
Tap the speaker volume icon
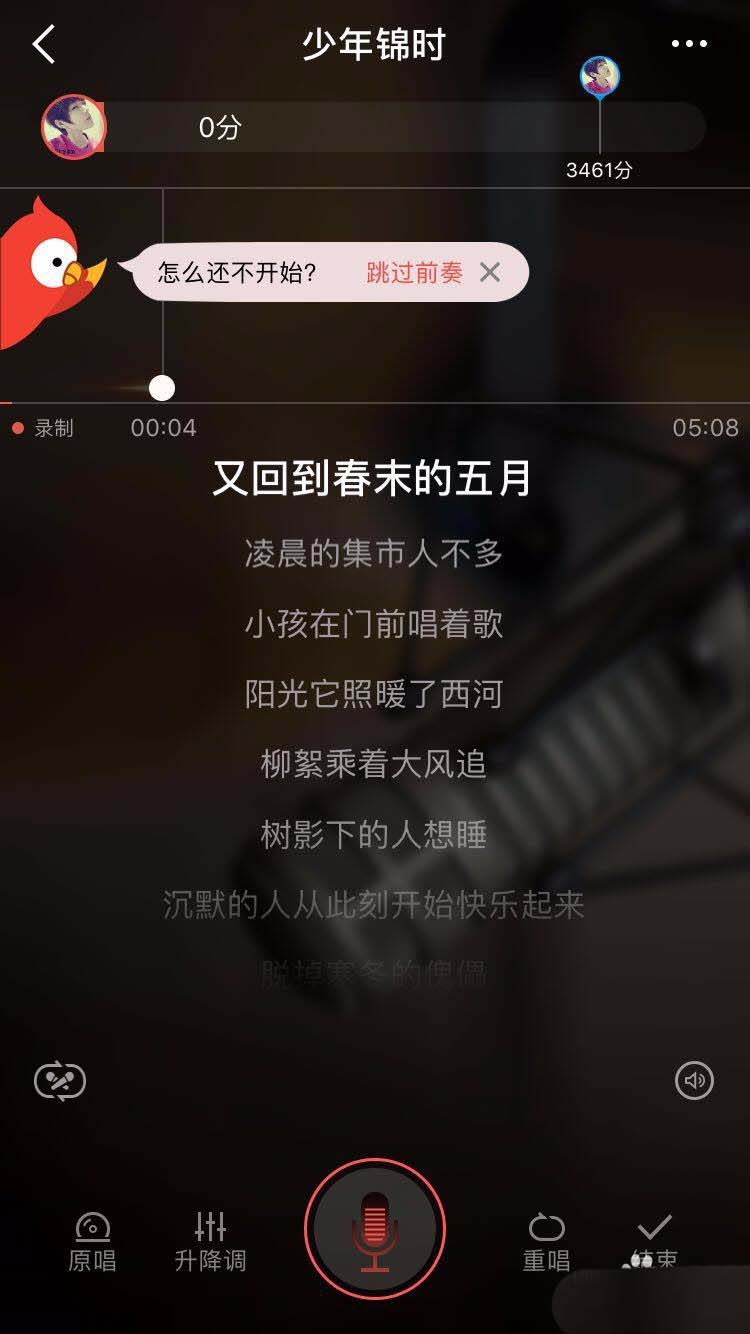click(x=694, y=1080)
